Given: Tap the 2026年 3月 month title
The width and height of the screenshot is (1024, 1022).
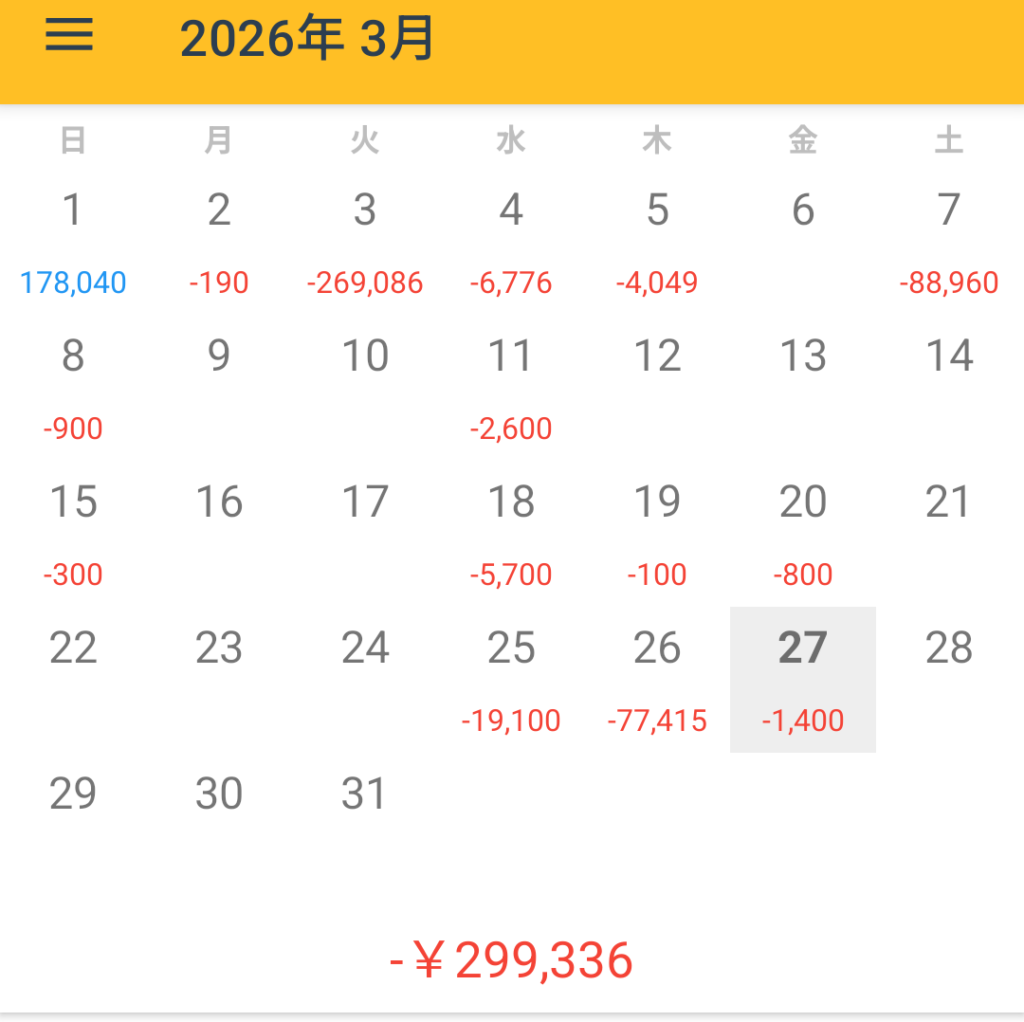Looking at the screenshot, I should (307, 39).
